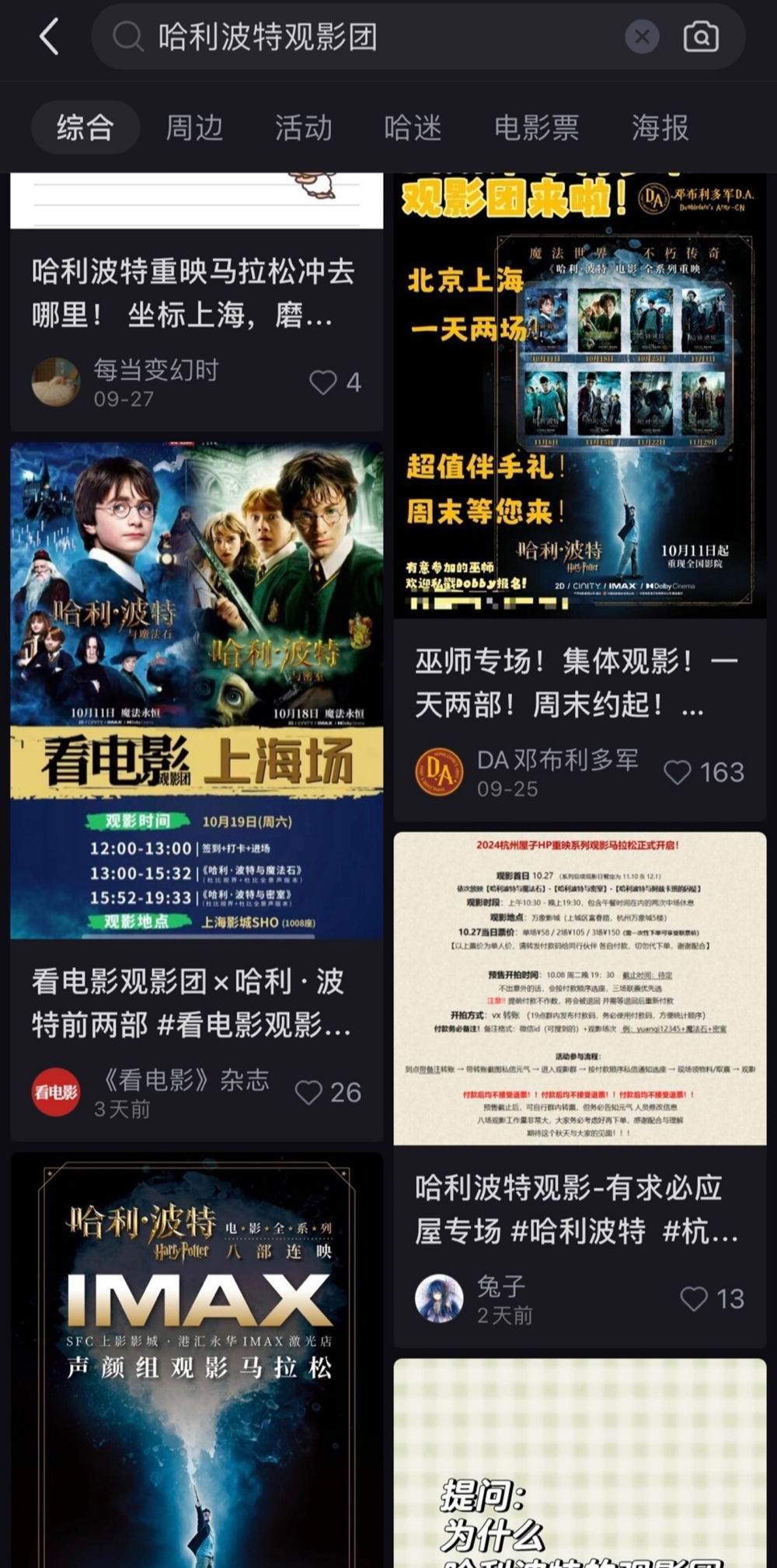Open camera image search

pyautogui.click(x=700, y=37)
